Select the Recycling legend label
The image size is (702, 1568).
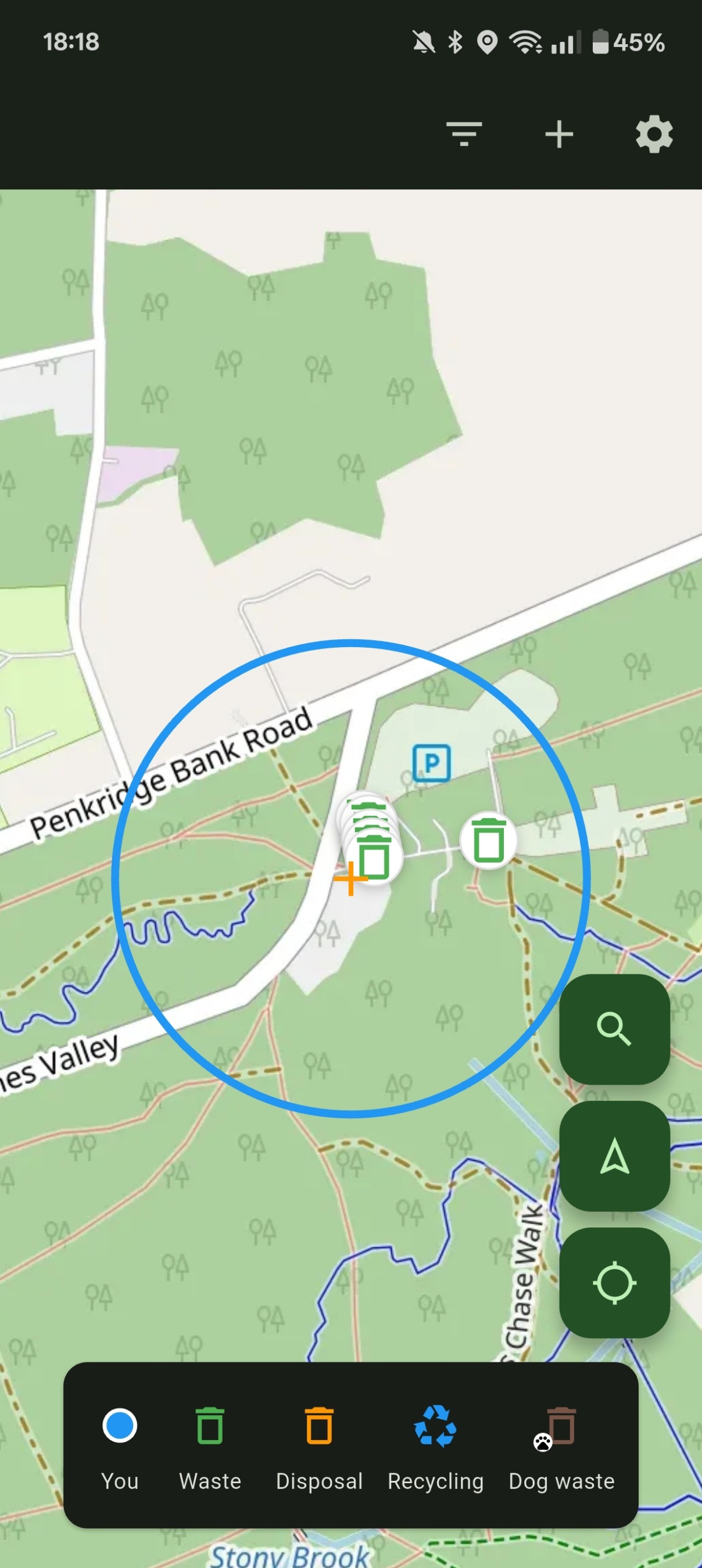pos(436,1483)
